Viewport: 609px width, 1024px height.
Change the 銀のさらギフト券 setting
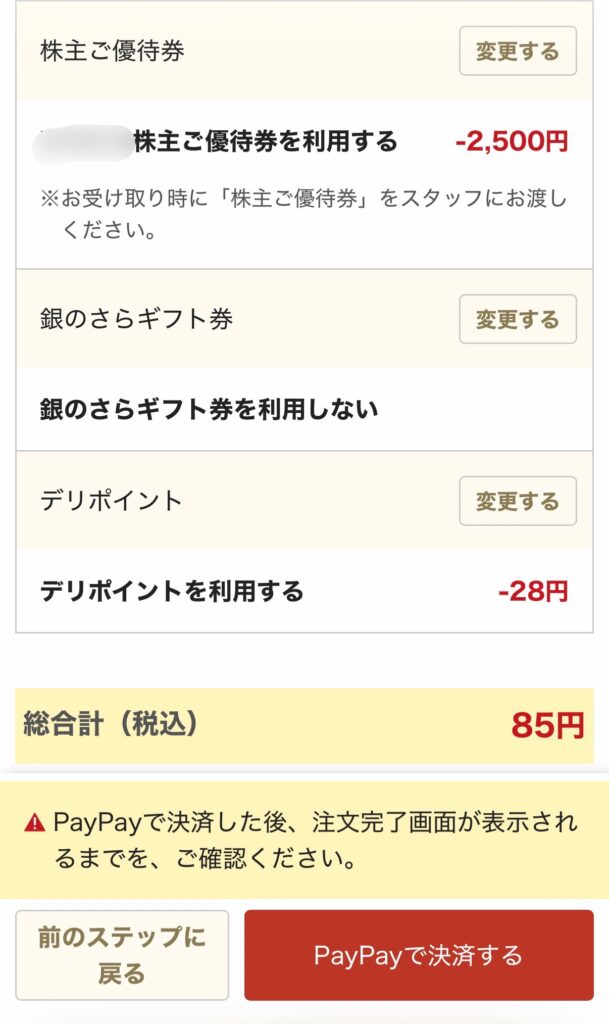point(517,320)
